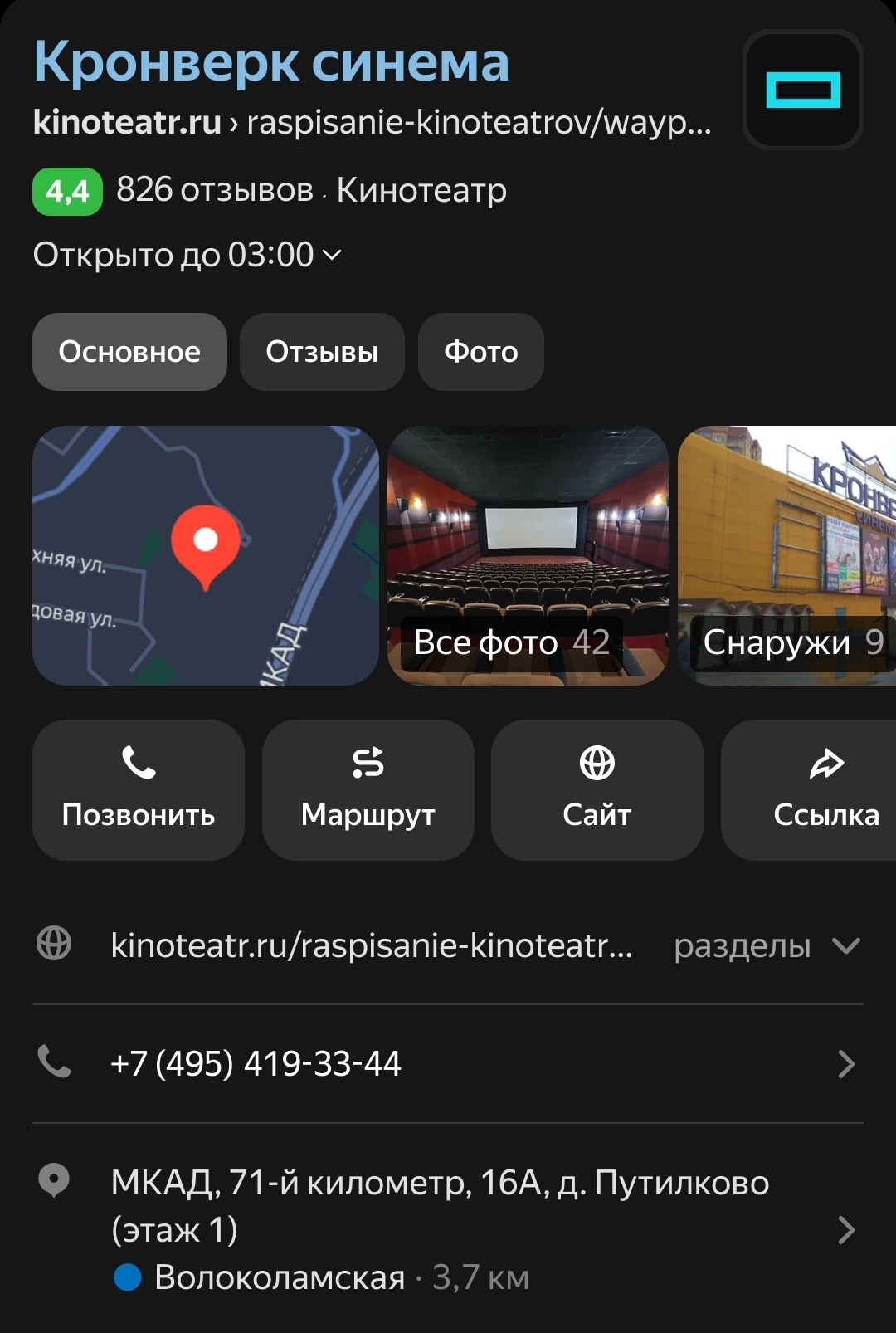This screenshot has width=896, height=1333.
Task: Switch to the Фото tab
Action: tap(480, 352)
